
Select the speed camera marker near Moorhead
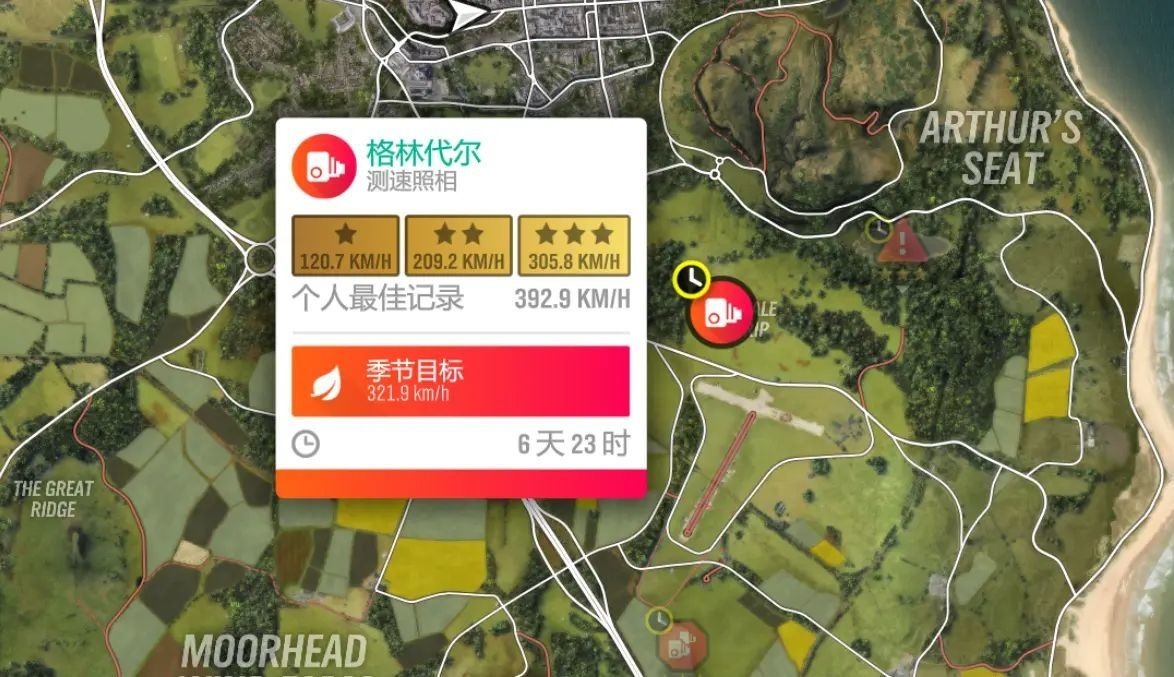[x=683, y=641]
